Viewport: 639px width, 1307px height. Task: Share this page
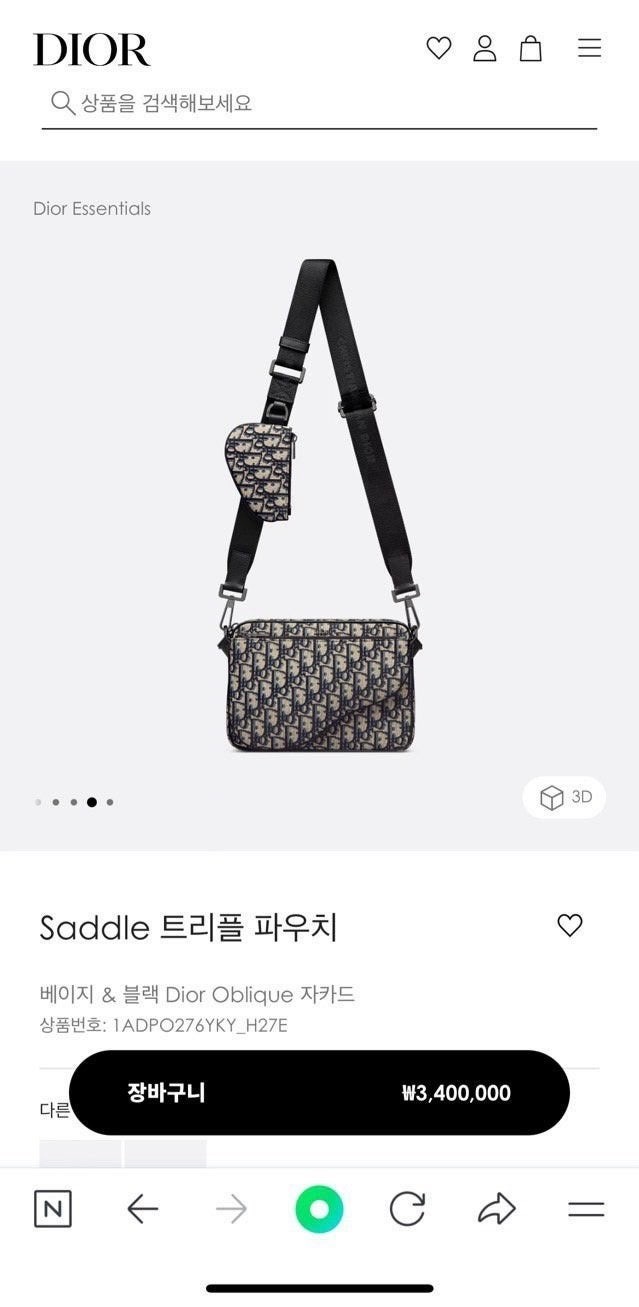[x=496, y=1209]
